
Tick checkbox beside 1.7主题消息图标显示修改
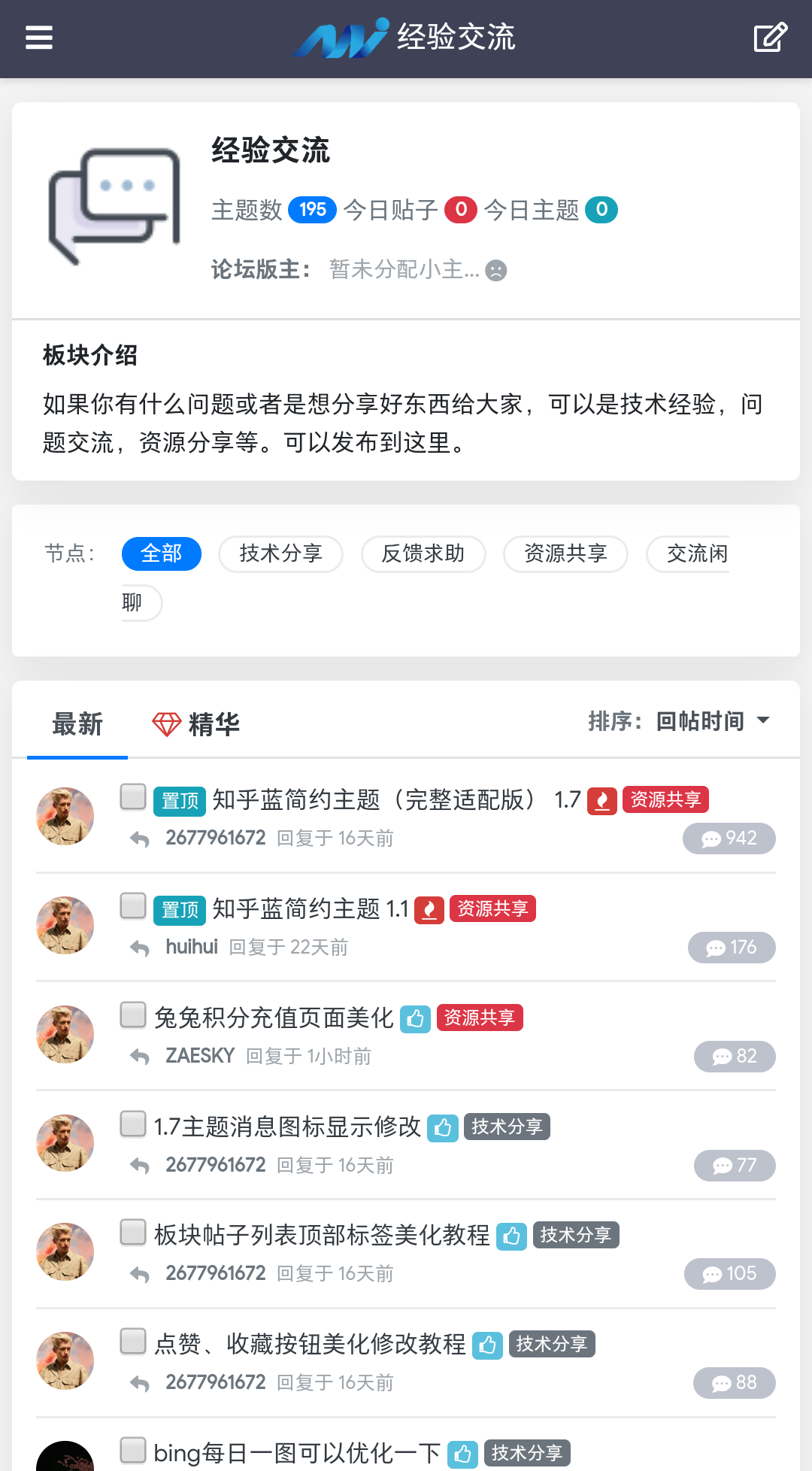click(133, 1124)
